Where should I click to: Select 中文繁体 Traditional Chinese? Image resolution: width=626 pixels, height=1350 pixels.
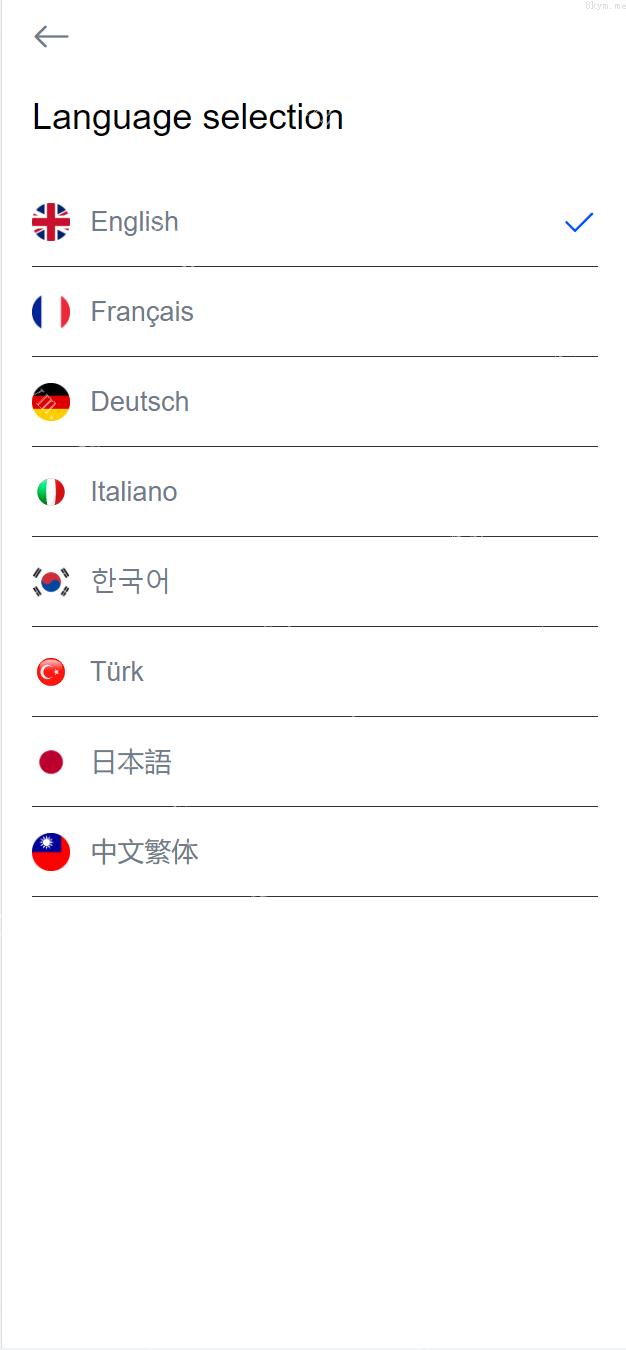click(x=145, y=852)
